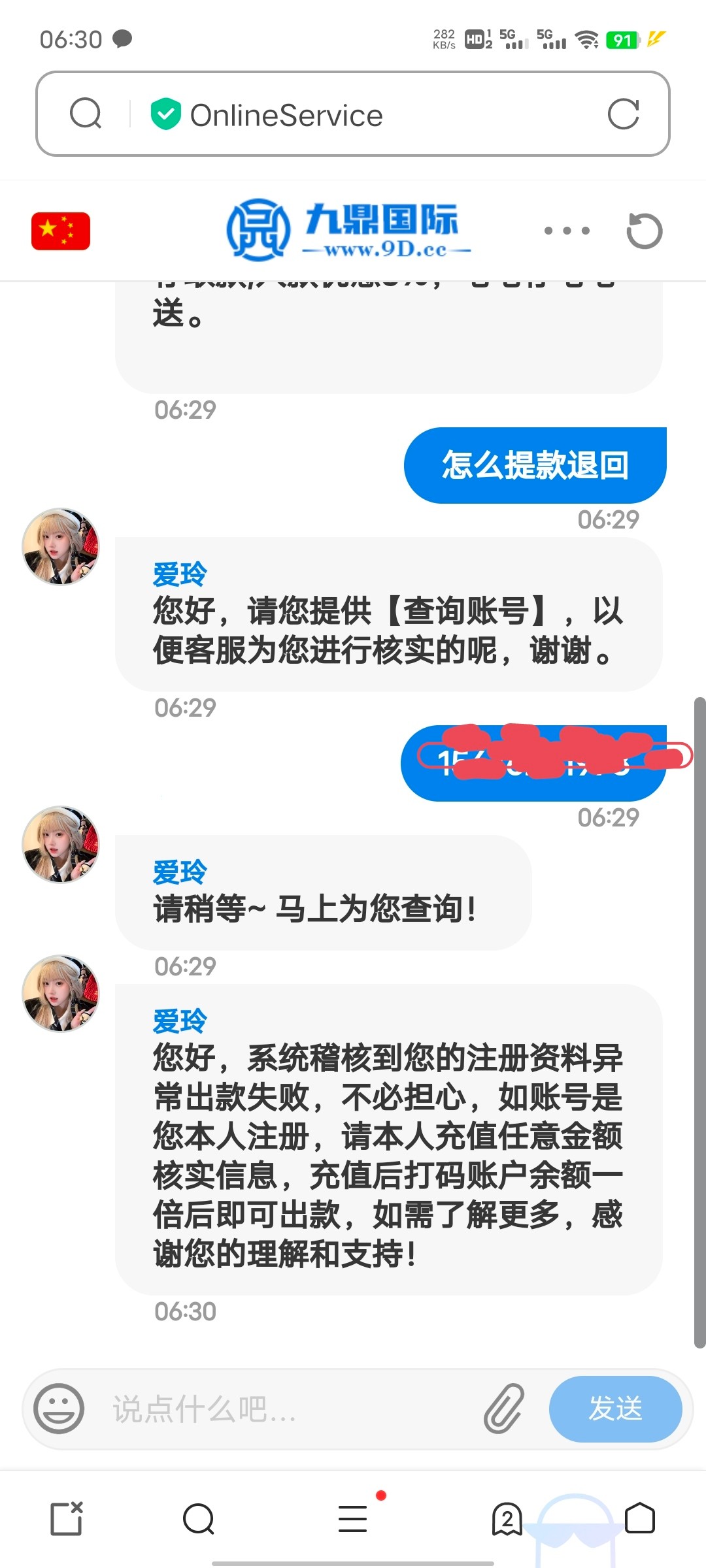Tap the search icon in address bar
Image resolution: width=706 pixels, height=1568 pixels.
point(86,114)
